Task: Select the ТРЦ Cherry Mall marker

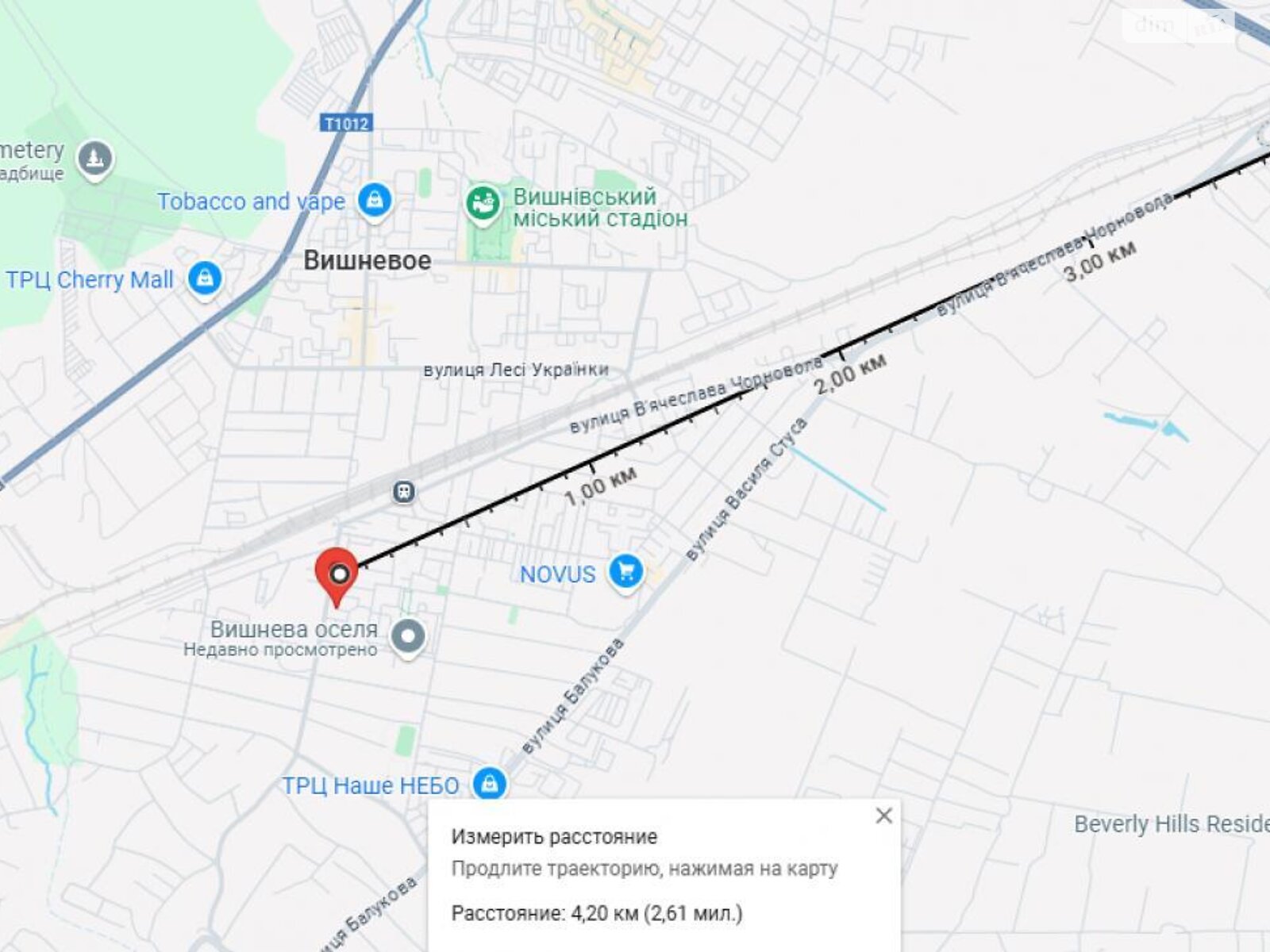Action: [205, 279]
